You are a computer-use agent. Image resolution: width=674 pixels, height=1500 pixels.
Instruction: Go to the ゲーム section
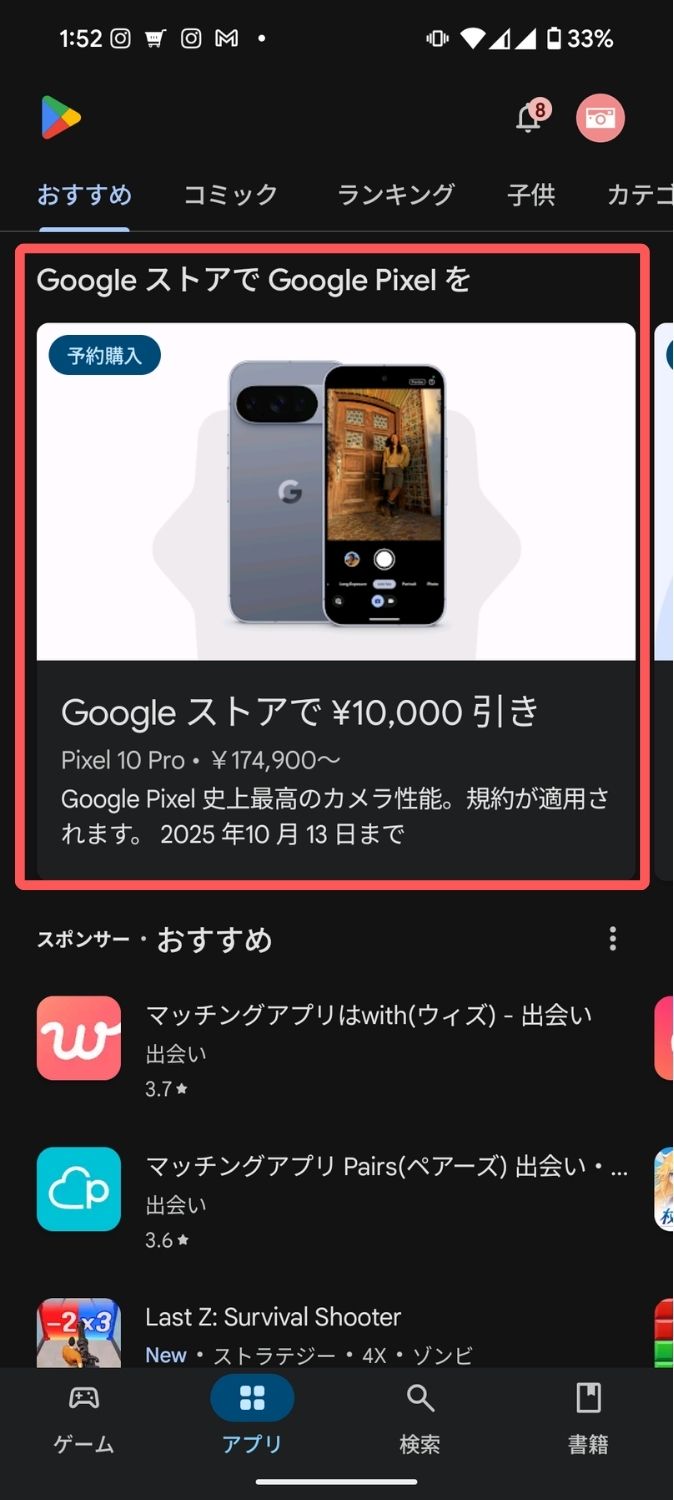tap(84, 1420)
